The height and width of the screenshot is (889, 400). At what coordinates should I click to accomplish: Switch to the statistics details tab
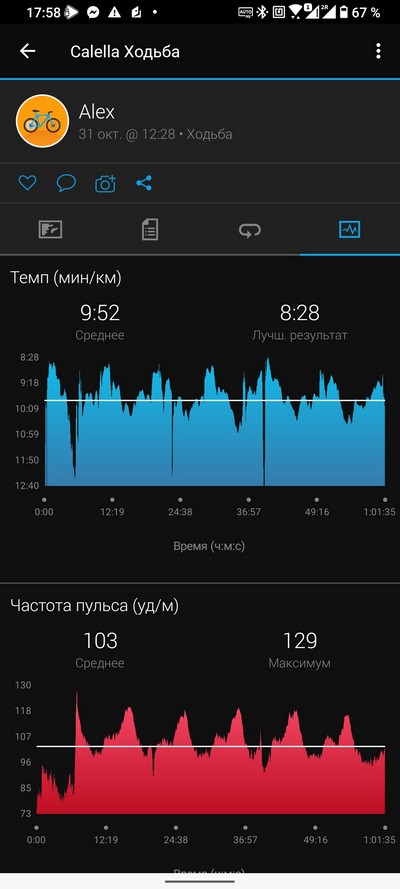pos(150,230)
